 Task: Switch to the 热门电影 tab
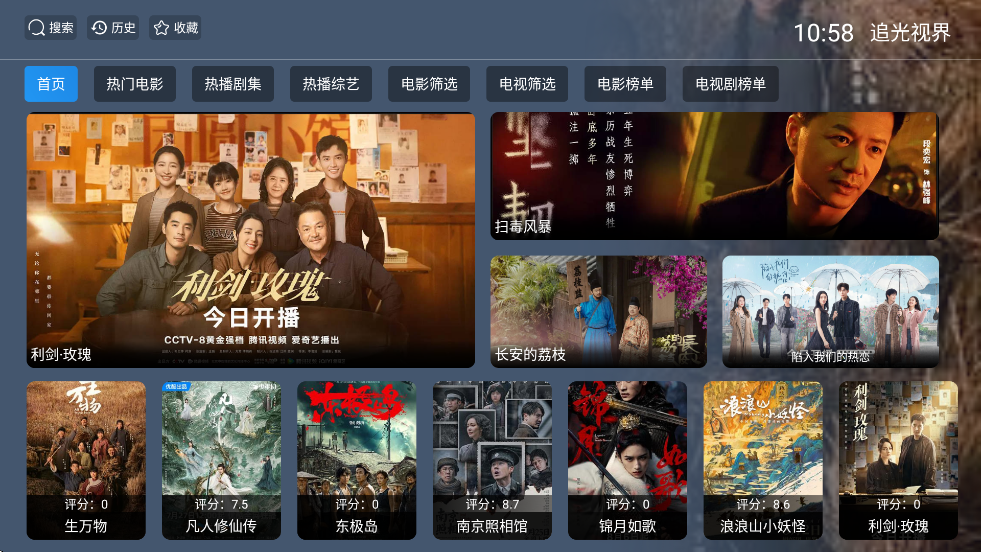pyautogui.click(x=135, y=84)
